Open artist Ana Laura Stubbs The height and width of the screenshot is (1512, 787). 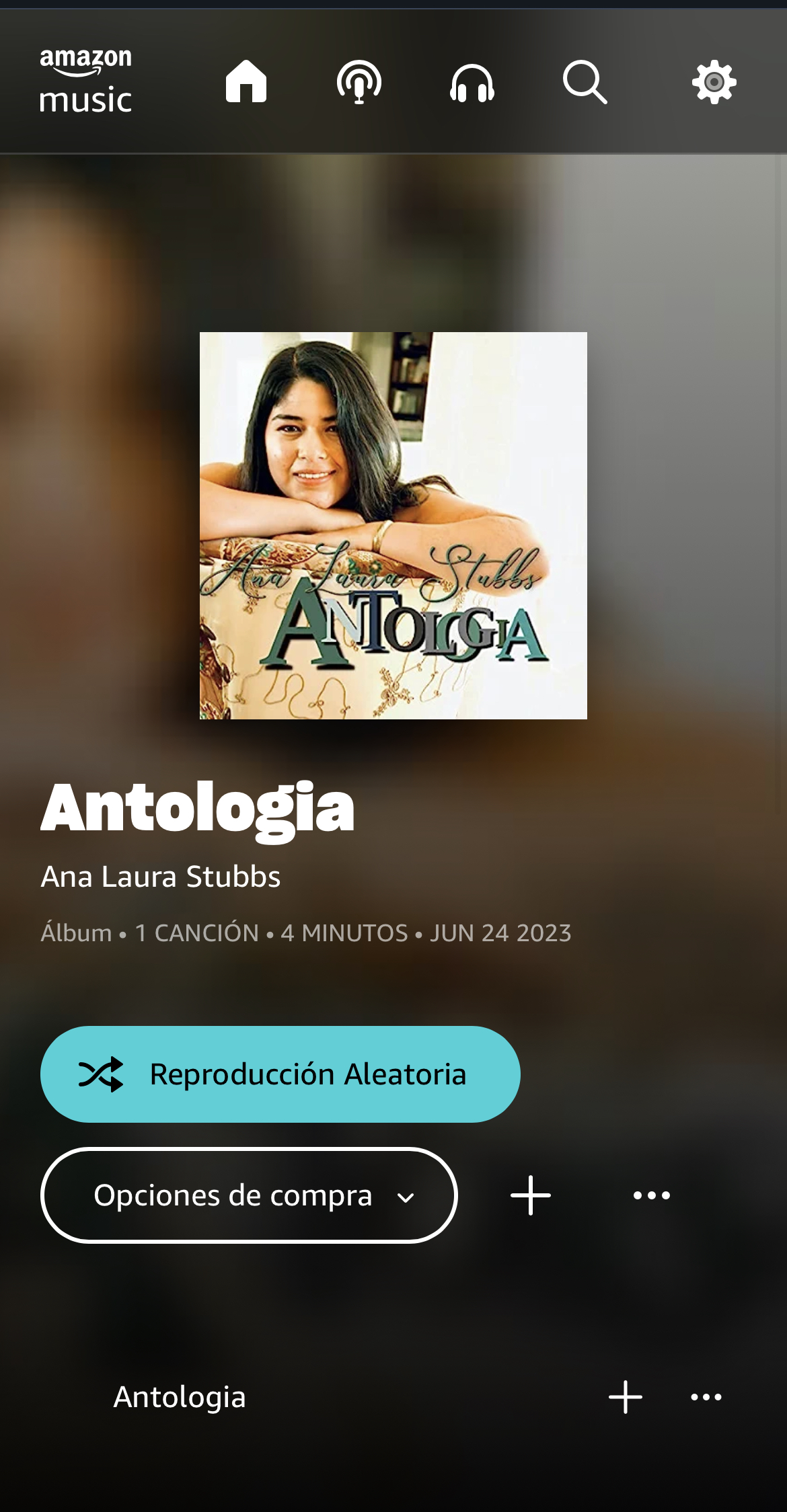(161, 877)
